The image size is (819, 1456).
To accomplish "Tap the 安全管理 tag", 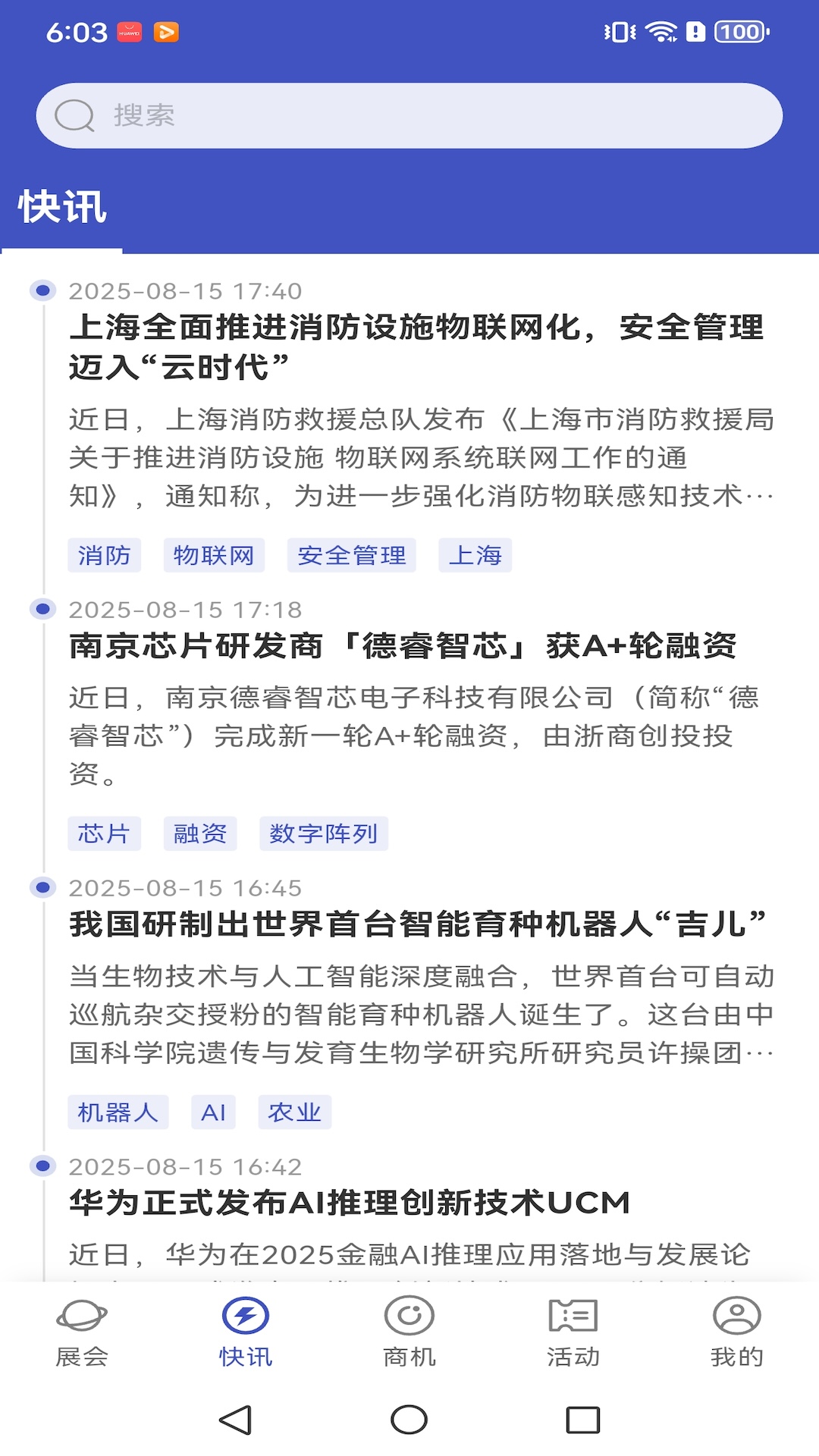I will [351, 555].
